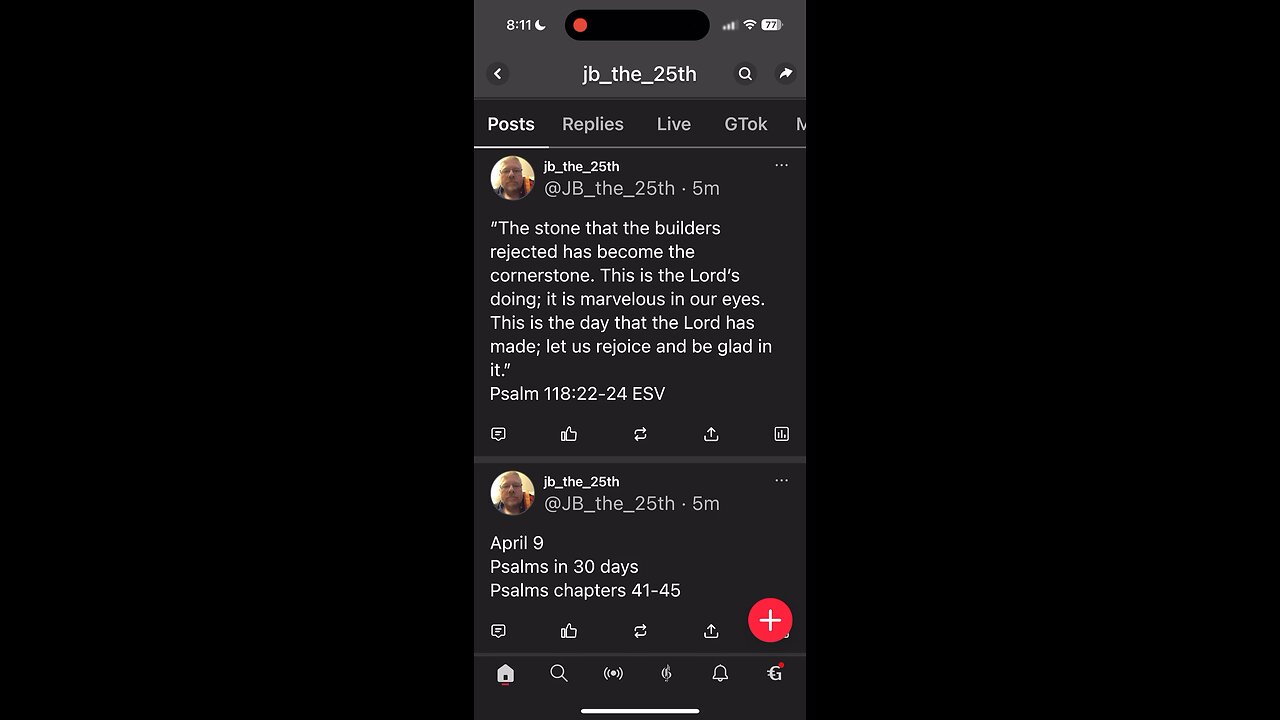Share the jb_the_25th profile
Image resolution: width=1280 pixels, height=720 pixels.
(786, 74)
